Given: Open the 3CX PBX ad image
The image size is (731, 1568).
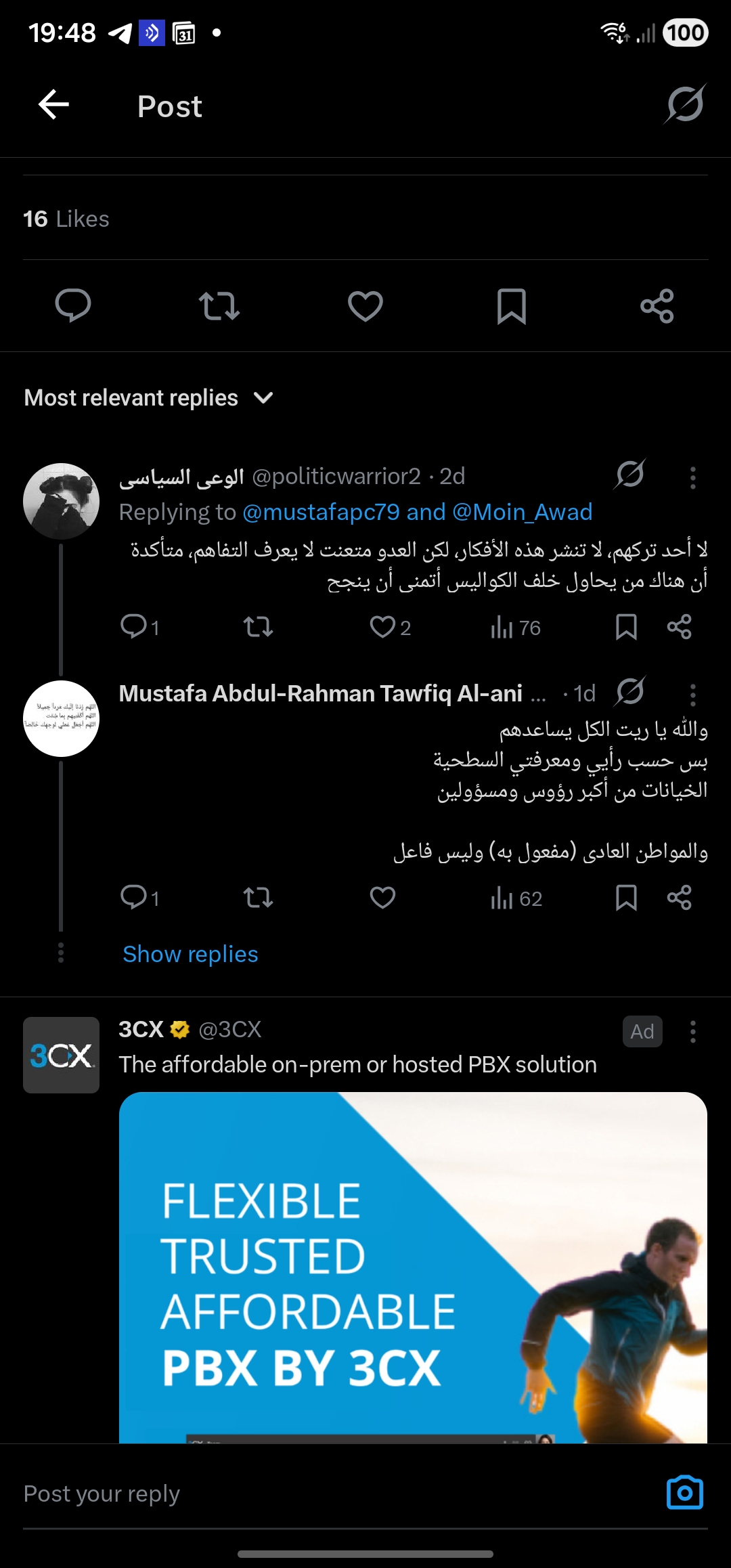Looking at the screenshot, I should (413, 1266).
